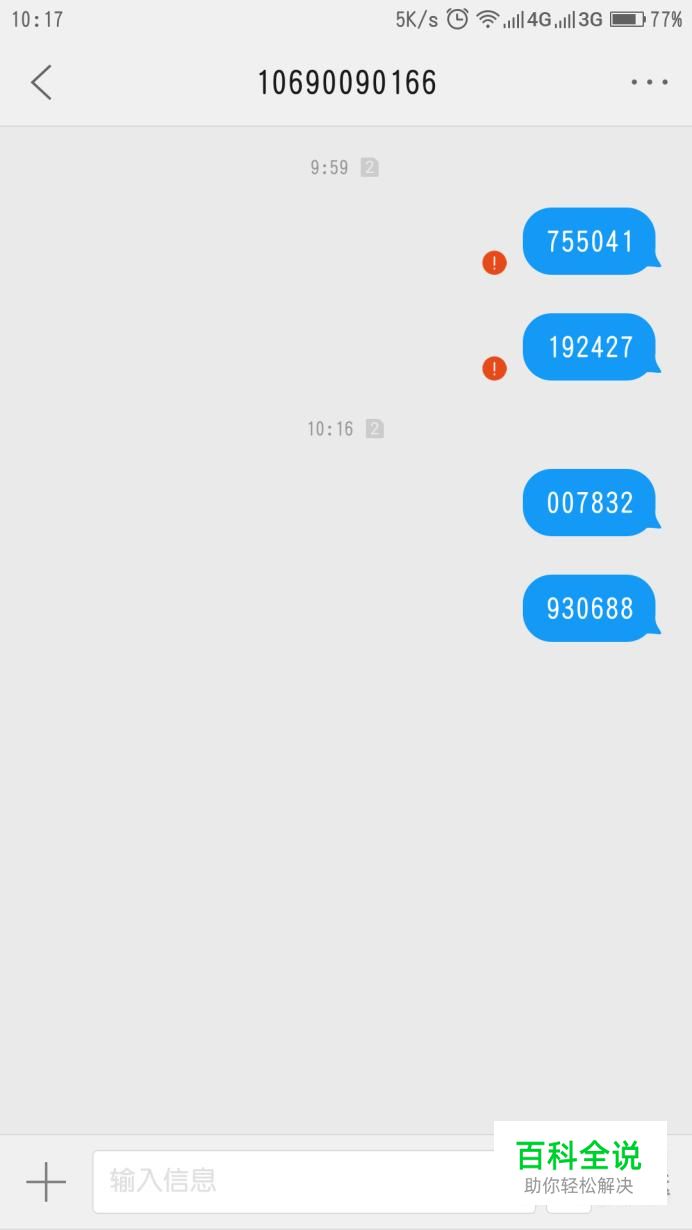Tap the error icon beside 192427

coord(494,369)
